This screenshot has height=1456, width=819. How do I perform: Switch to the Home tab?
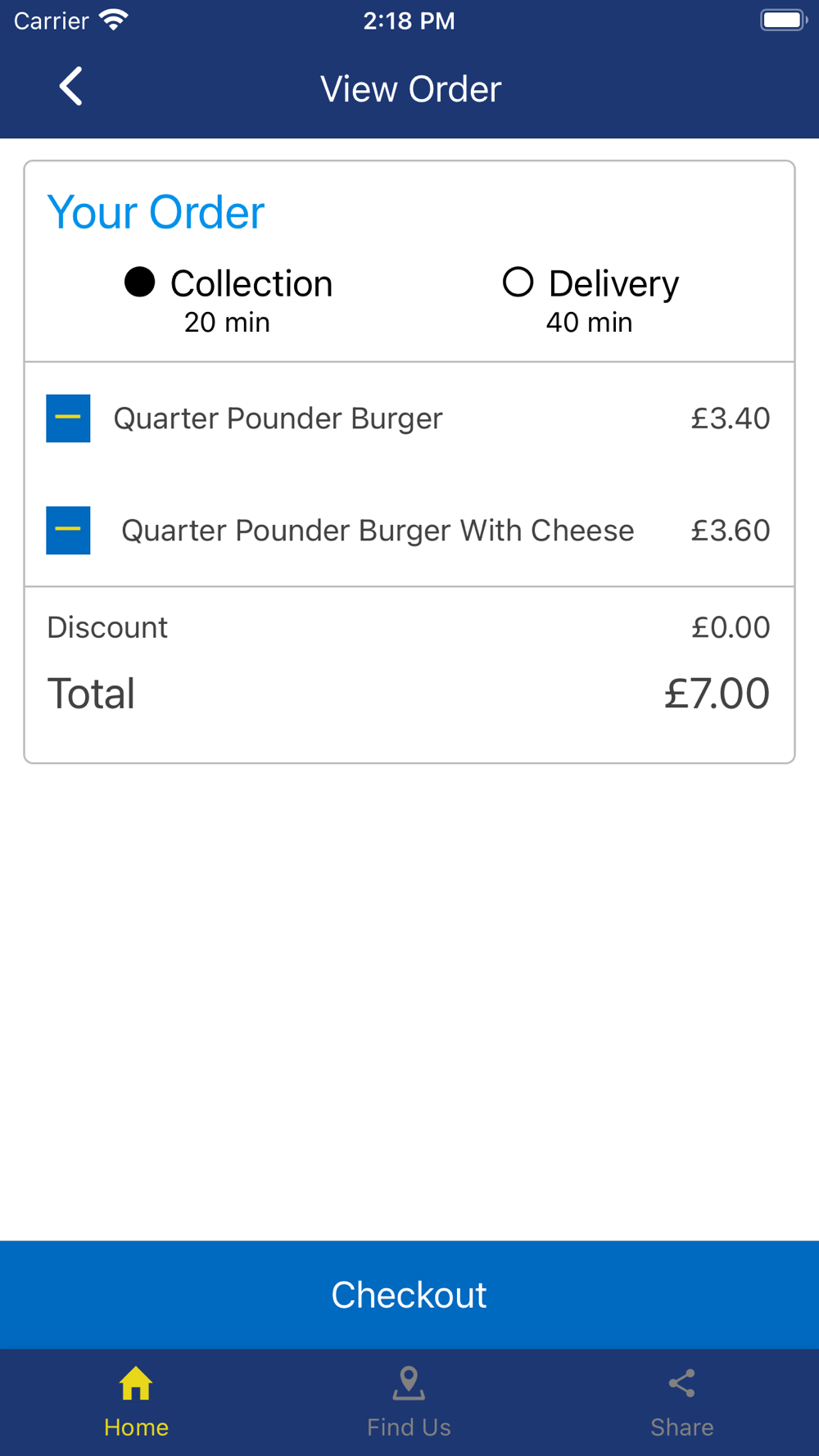(136, 1402)
